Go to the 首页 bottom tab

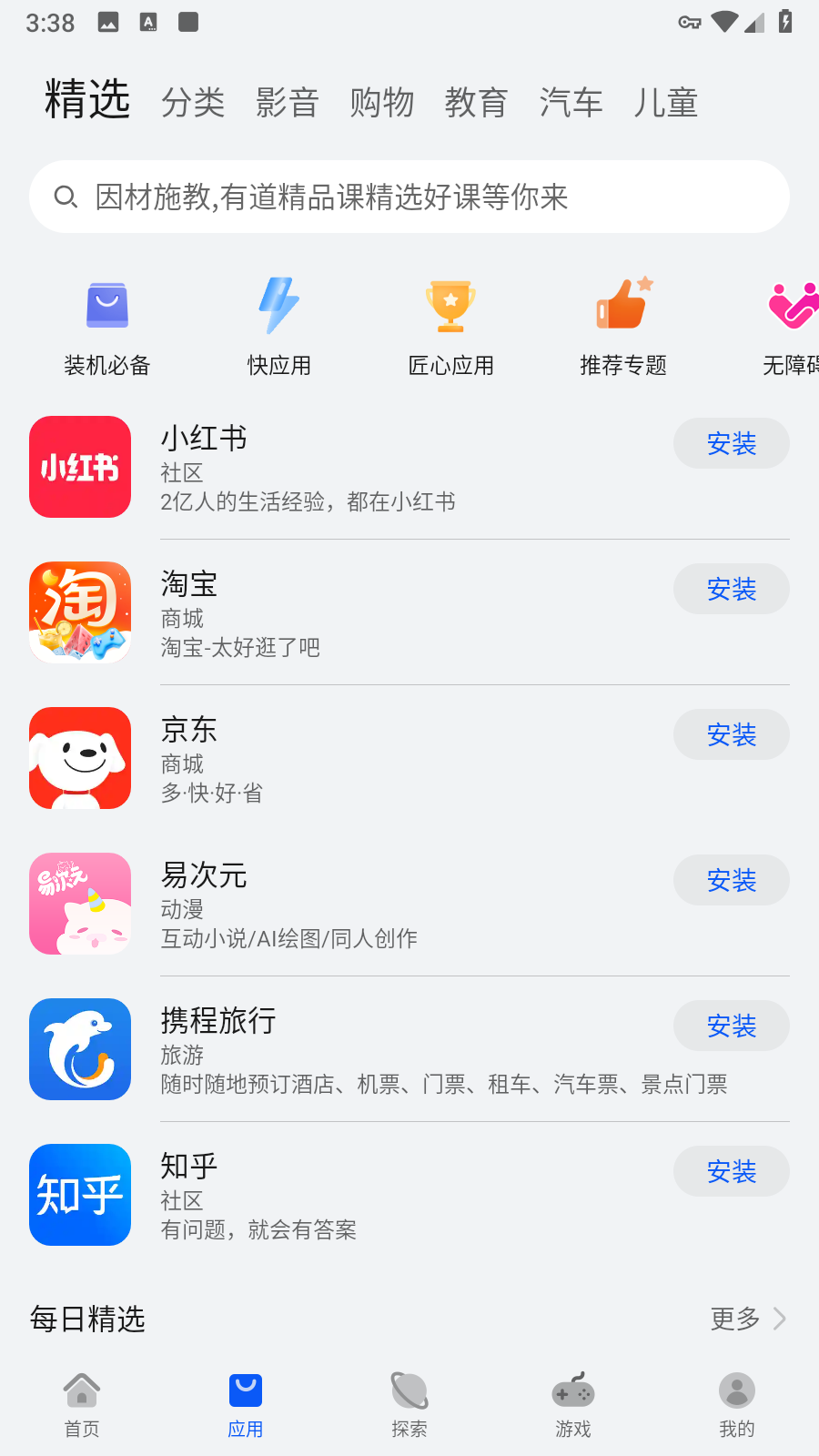click(x=82, y=1405)
